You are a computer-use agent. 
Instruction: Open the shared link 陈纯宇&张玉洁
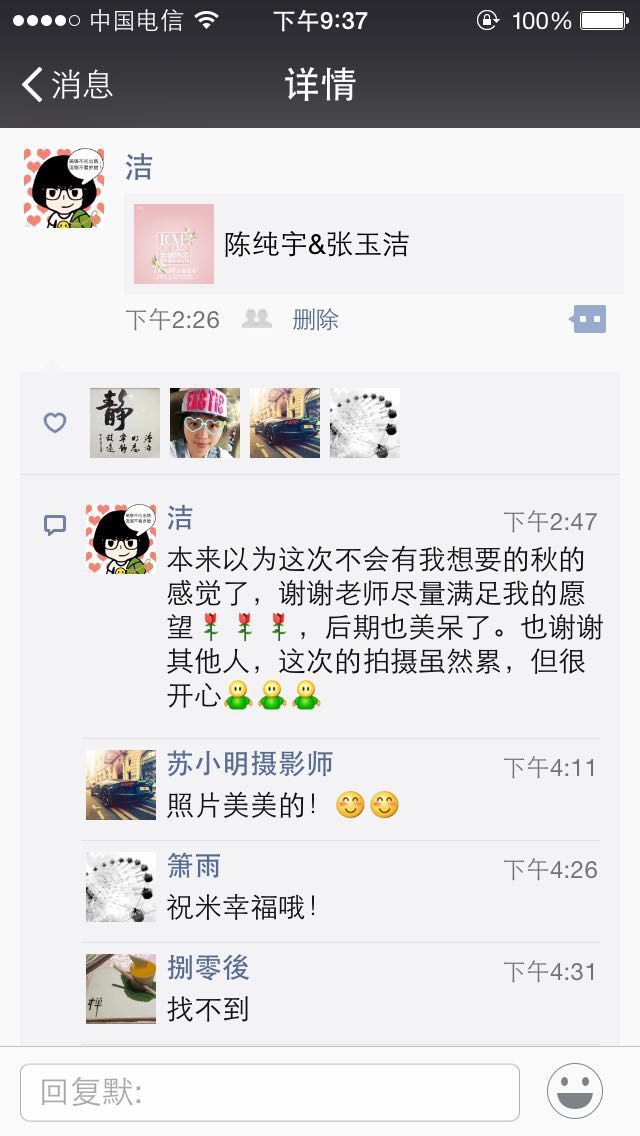(x=374, y=244)
